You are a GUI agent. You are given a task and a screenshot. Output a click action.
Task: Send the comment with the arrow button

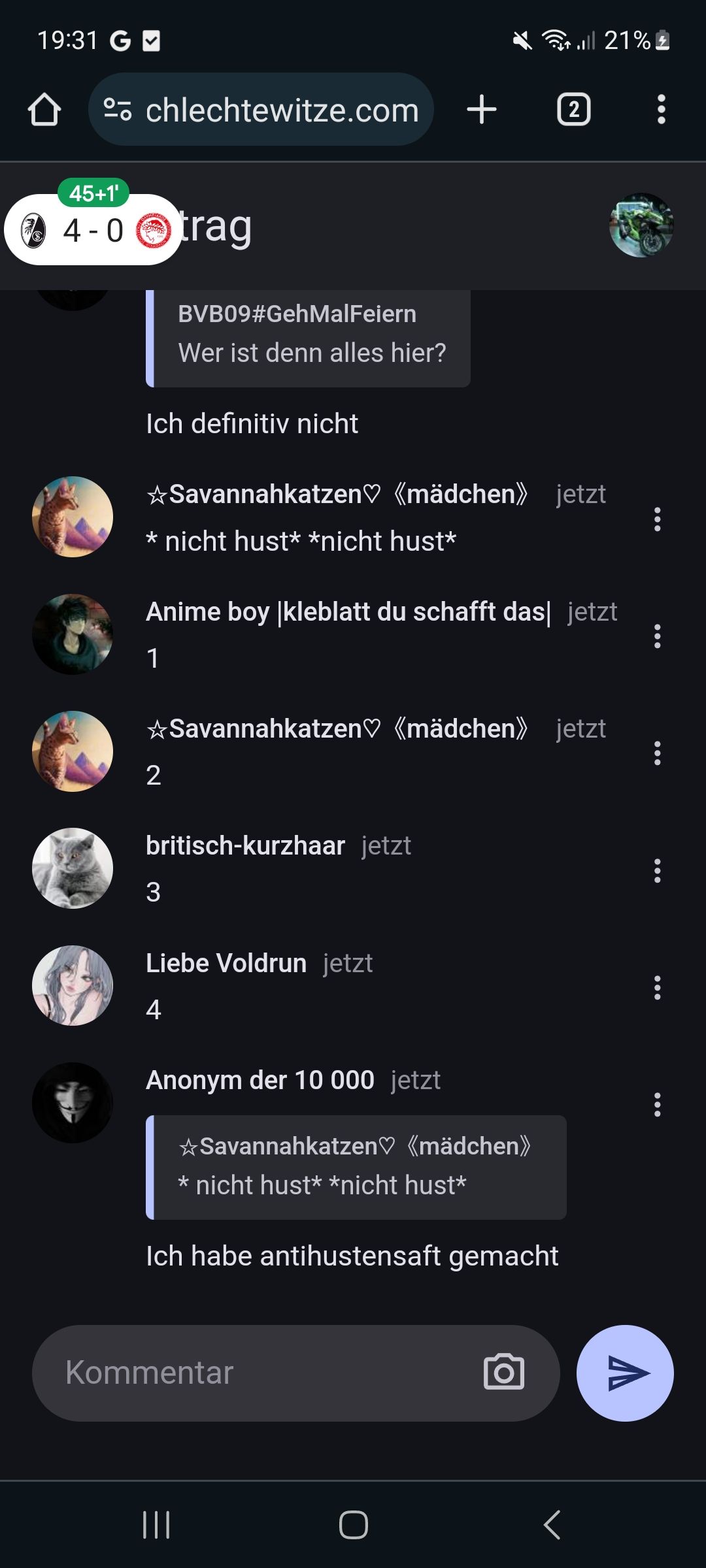625,1373
